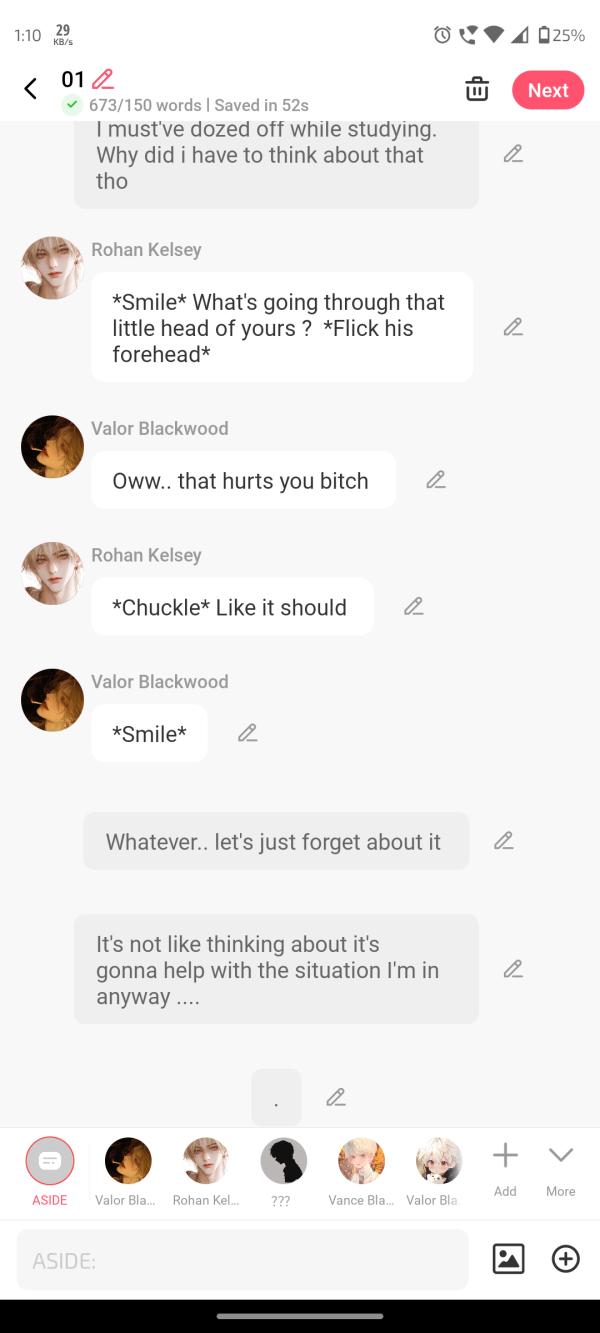
Task: Edit the "It's not like thinking" aside
Action: (513, 969)
